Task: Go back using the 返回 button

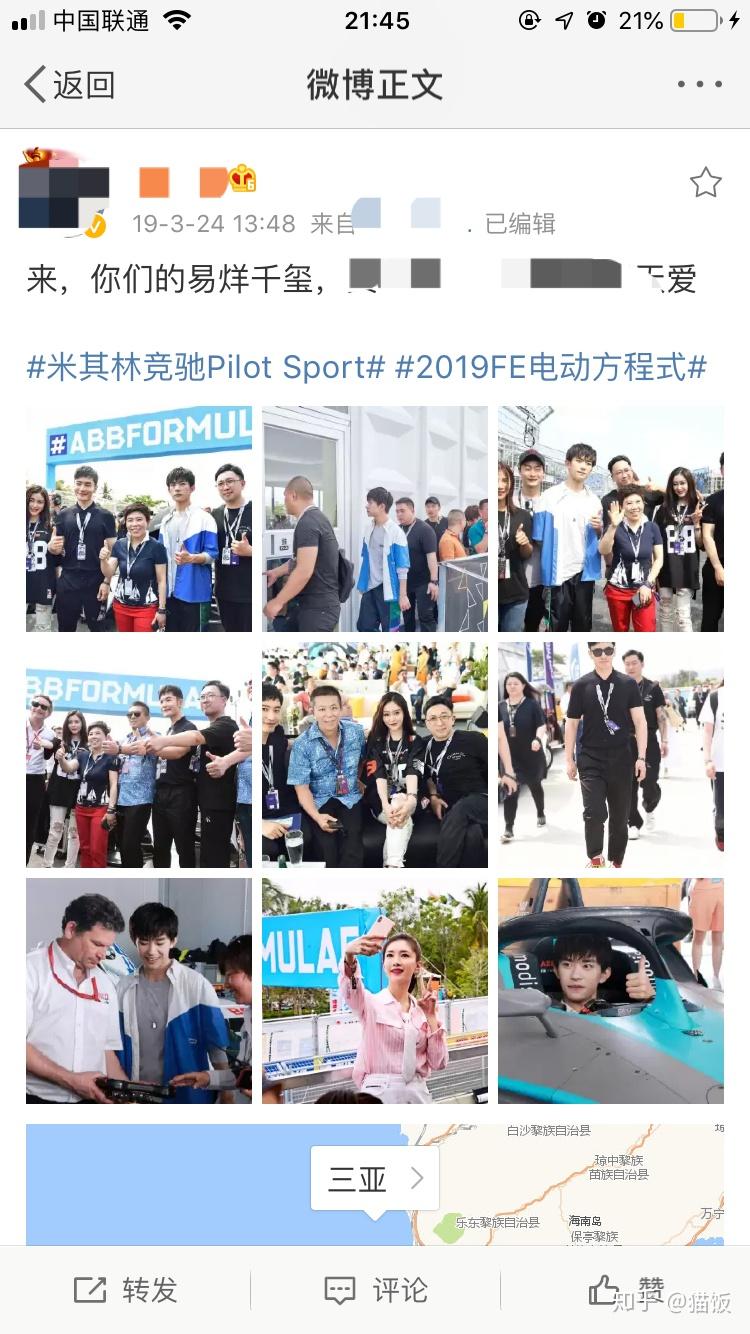Action: [x=68, y=85]
